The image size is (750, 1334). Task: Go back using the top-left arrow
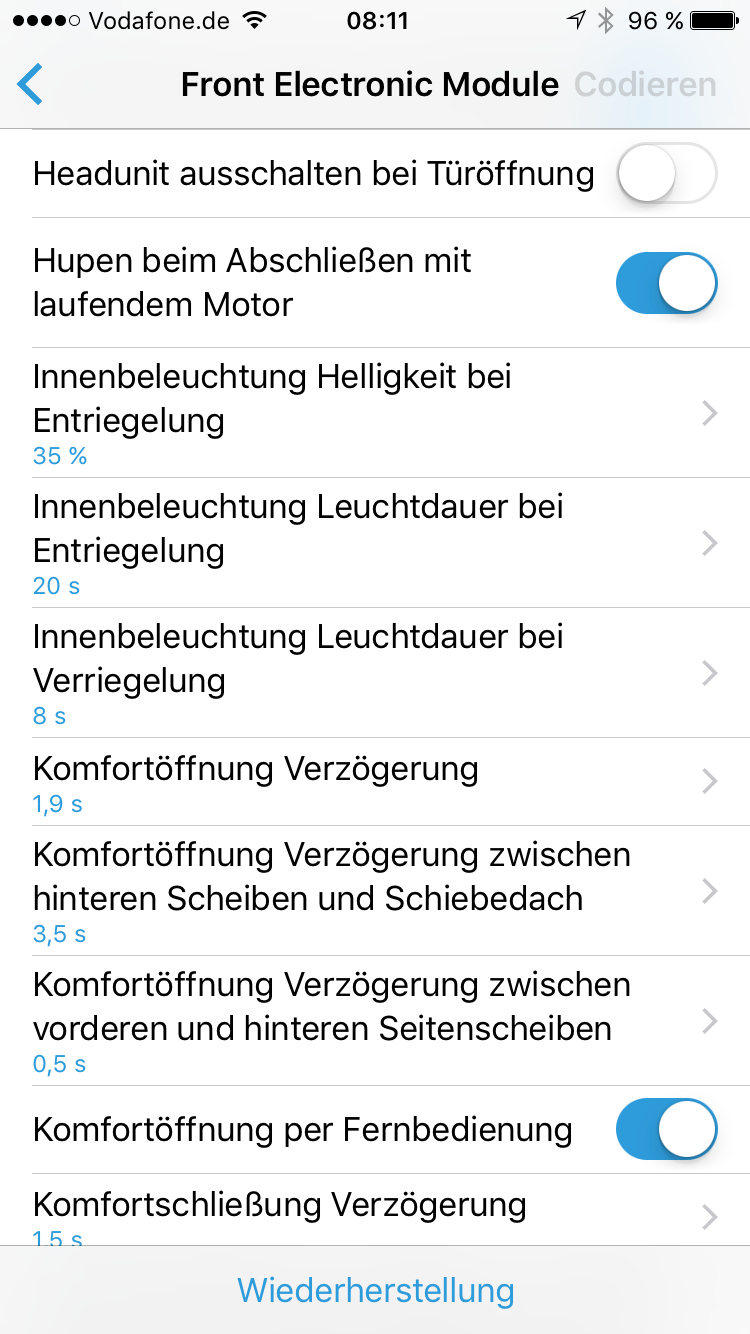coord(31,85)
